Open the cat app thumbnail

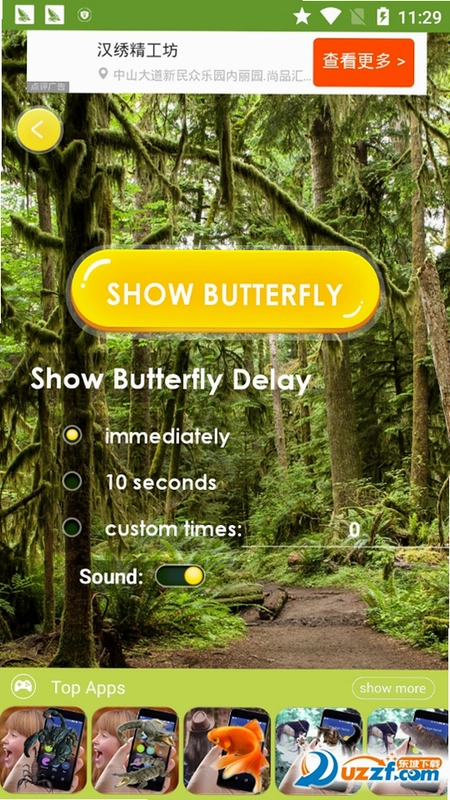(x=319, y=750)
